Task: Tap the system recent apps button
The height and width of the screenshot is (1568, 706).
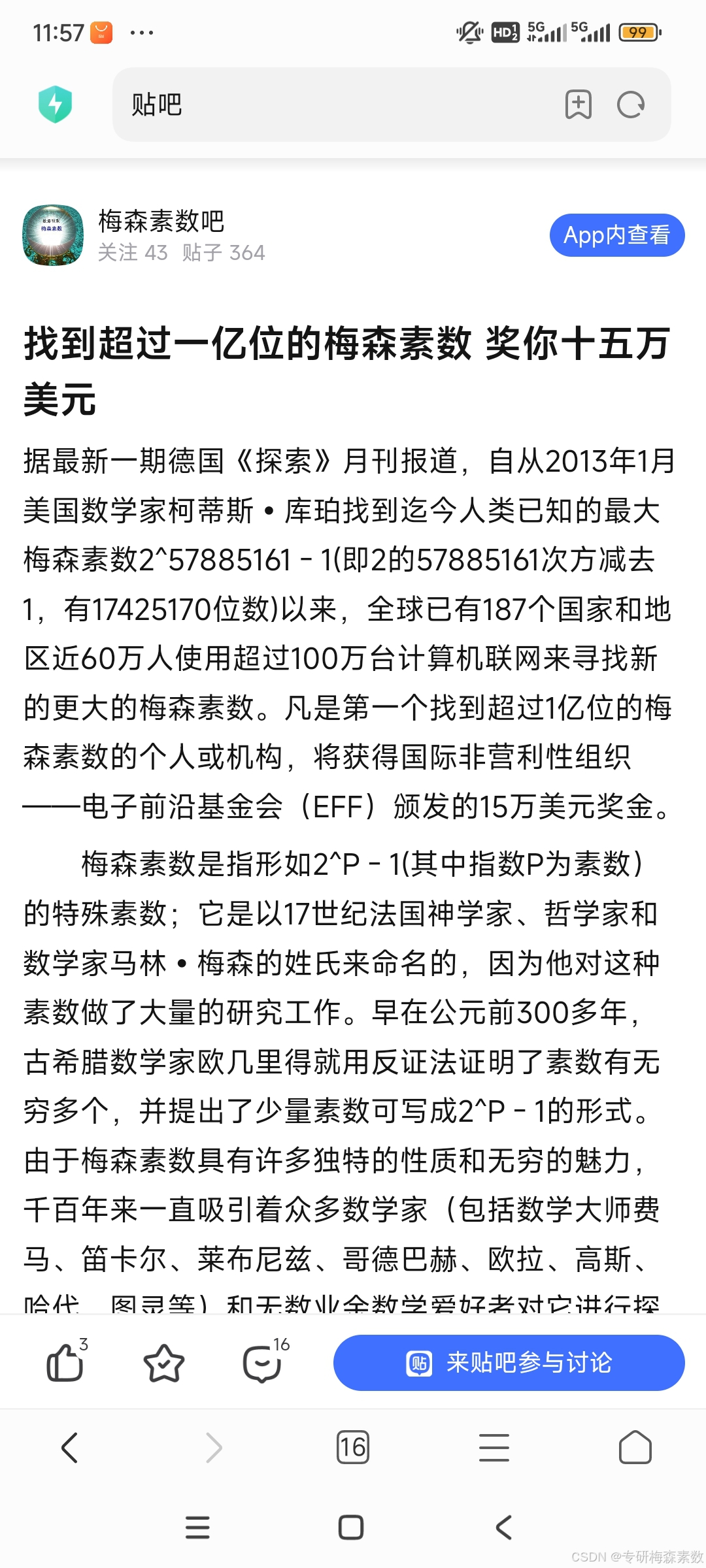Action: (x=197, y=1527)
